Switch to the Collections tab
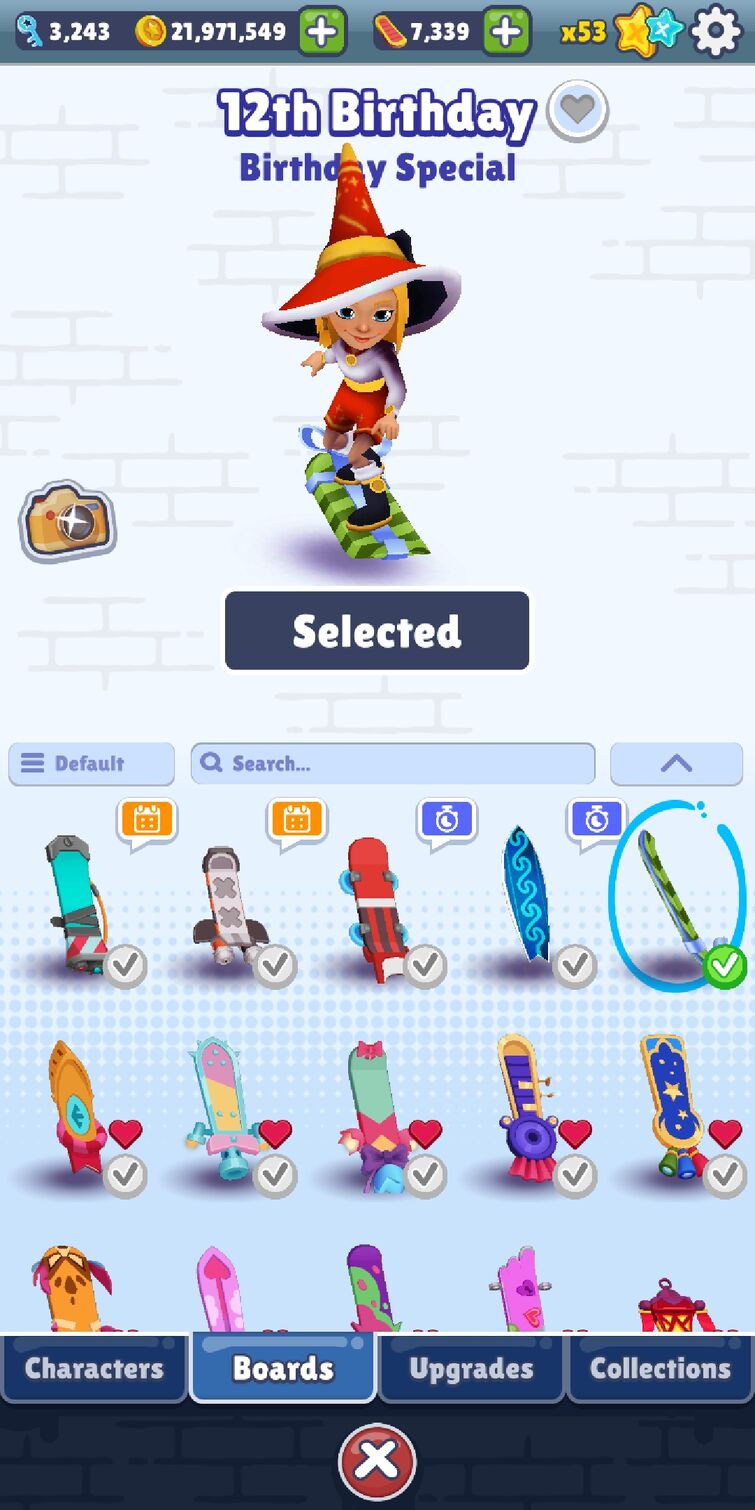755x1510 pixels. point(660,1368)
